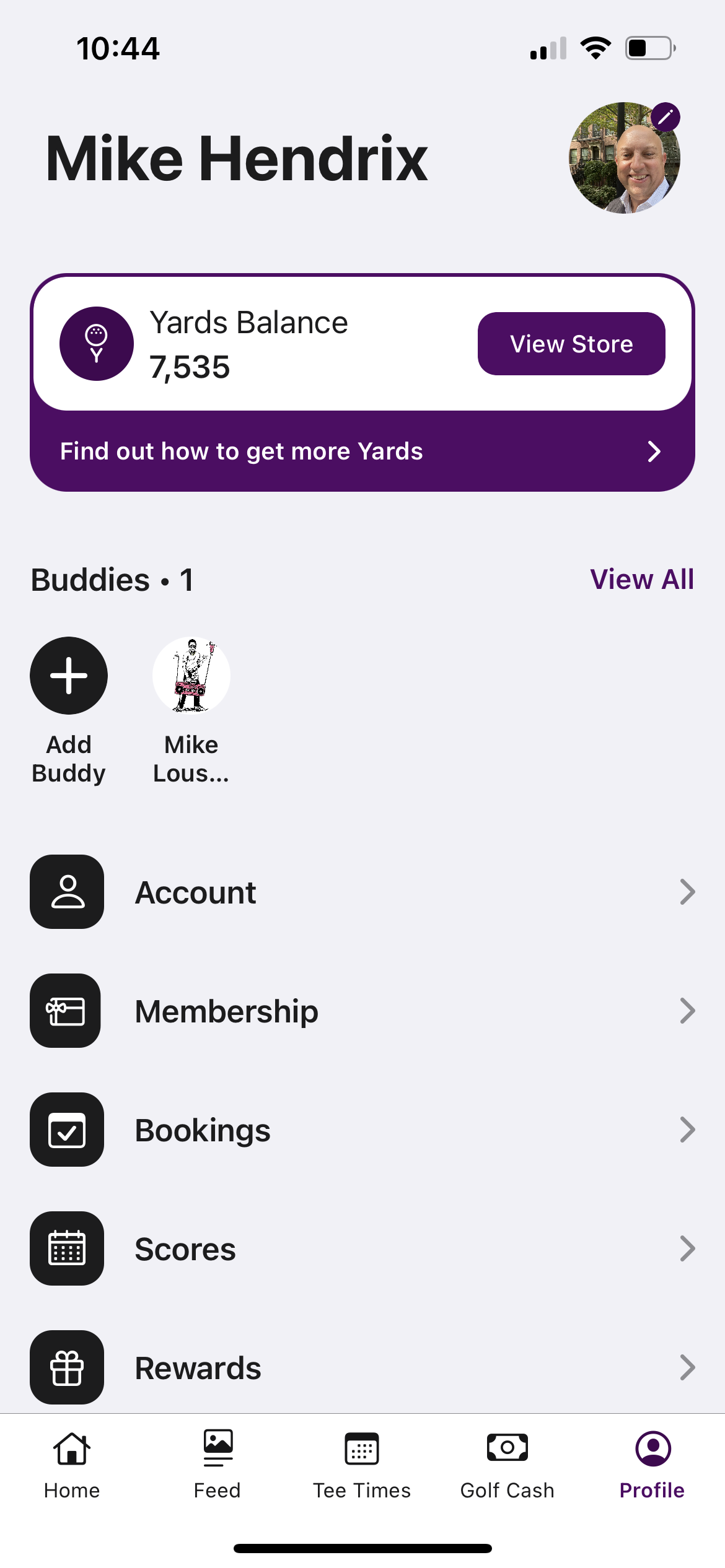Open Mike Lous buddy avatar
Image resolution: width=725 pixels, height=1568 pixels.
191,676
